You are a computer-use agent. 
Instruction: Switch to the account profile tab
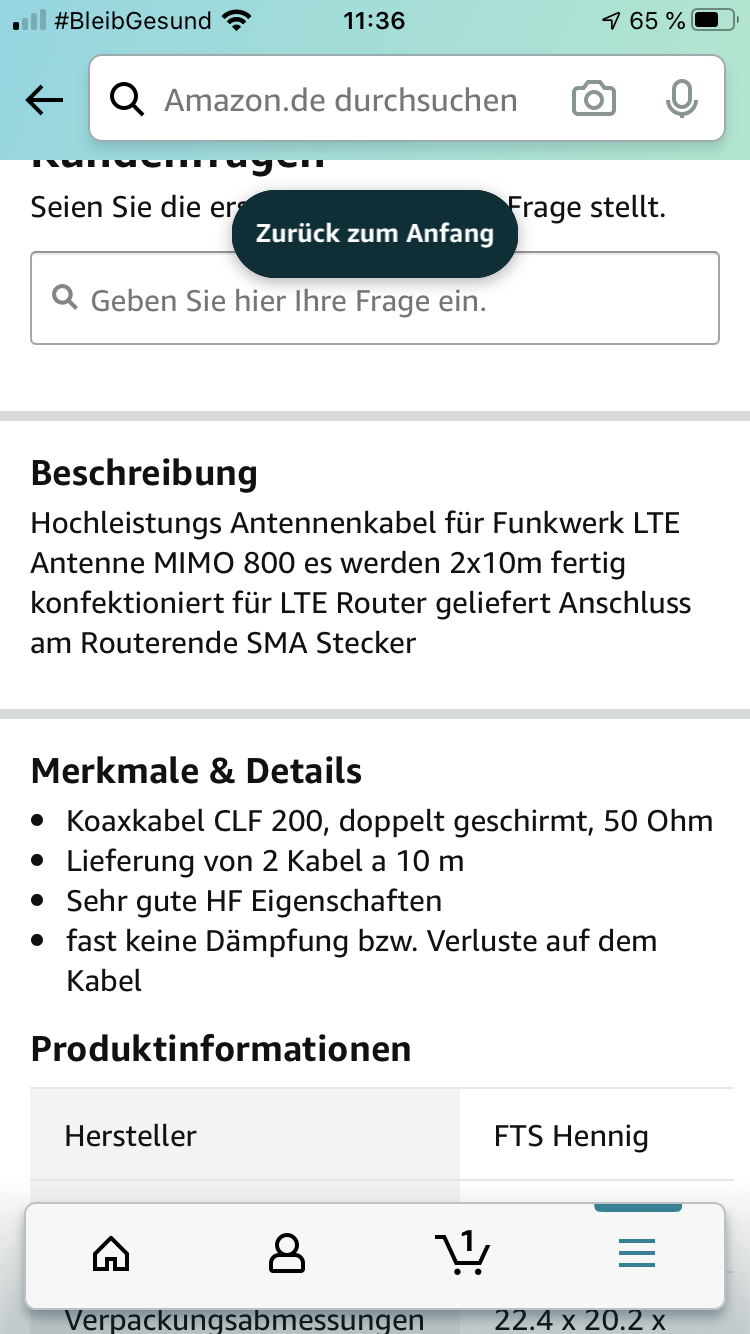287,1252
